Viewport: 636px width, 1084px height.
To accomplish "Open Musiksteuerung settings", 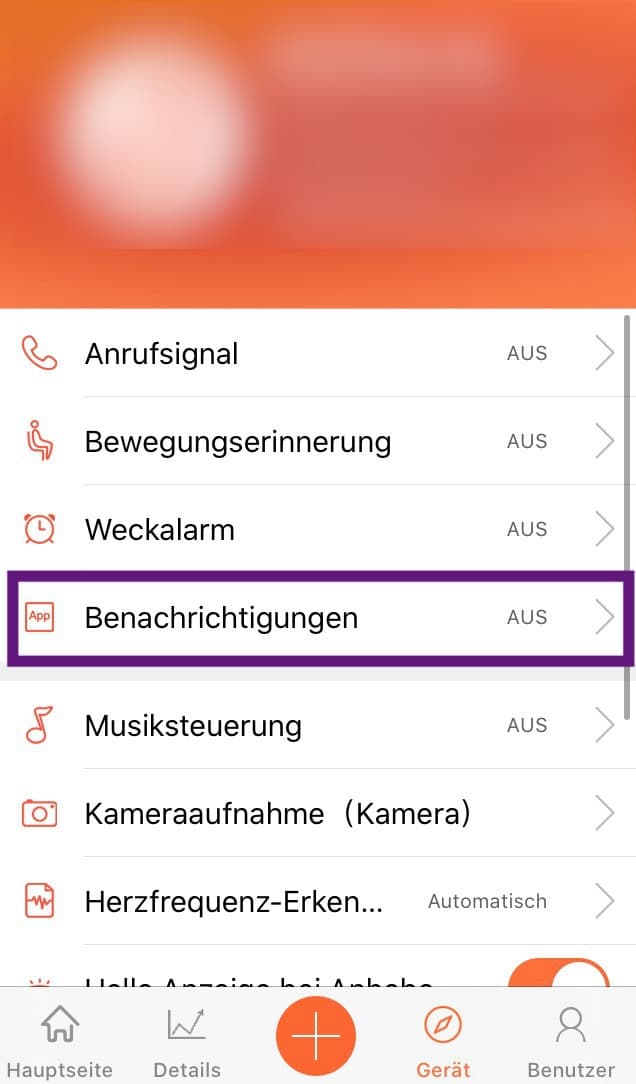I will point(318,725).
